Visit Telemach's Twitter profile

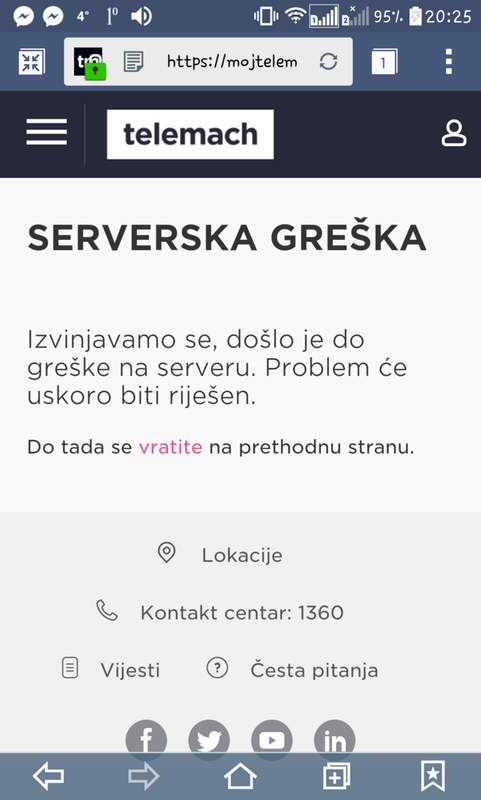tap(209, 740)
